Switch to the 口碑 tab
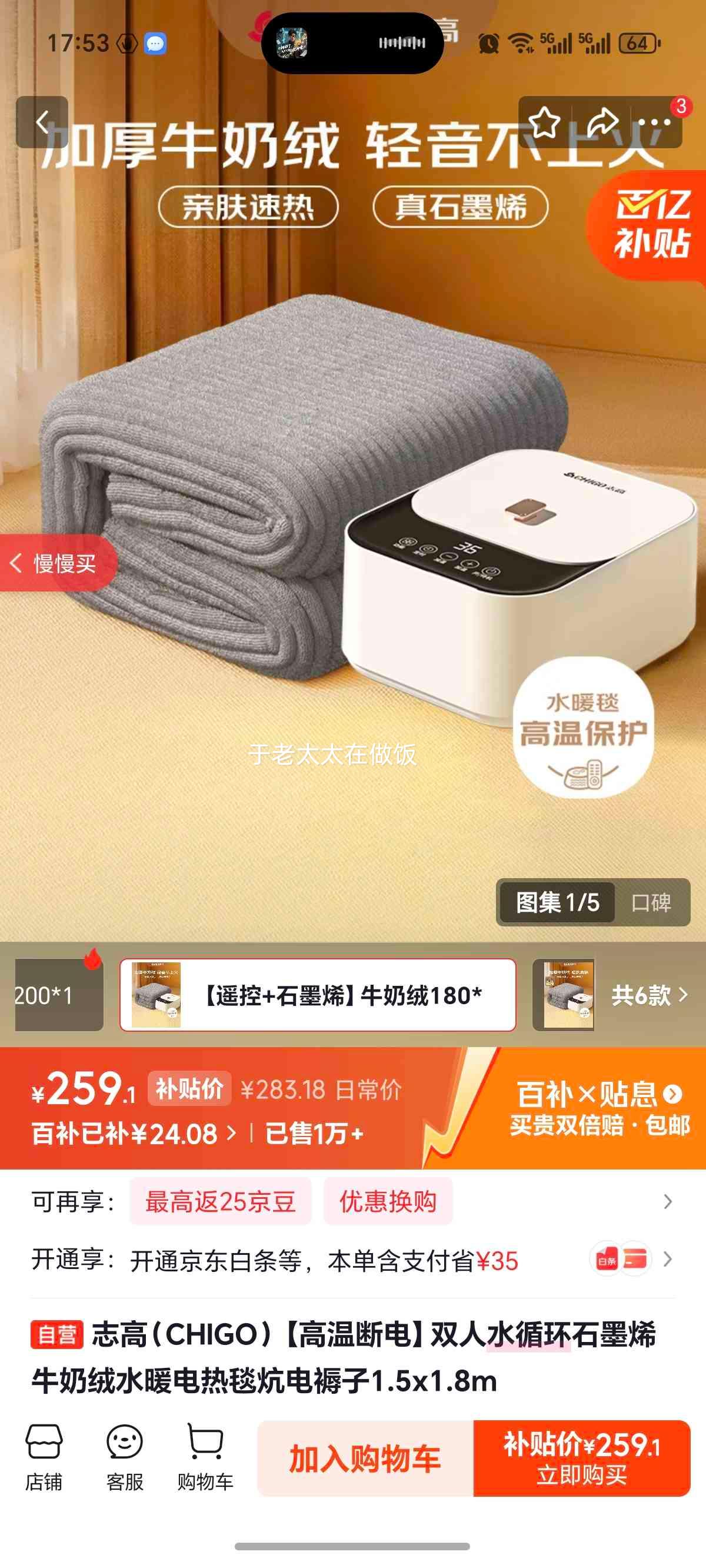This screenshot has height=1568, width=706. pos(650,904)
